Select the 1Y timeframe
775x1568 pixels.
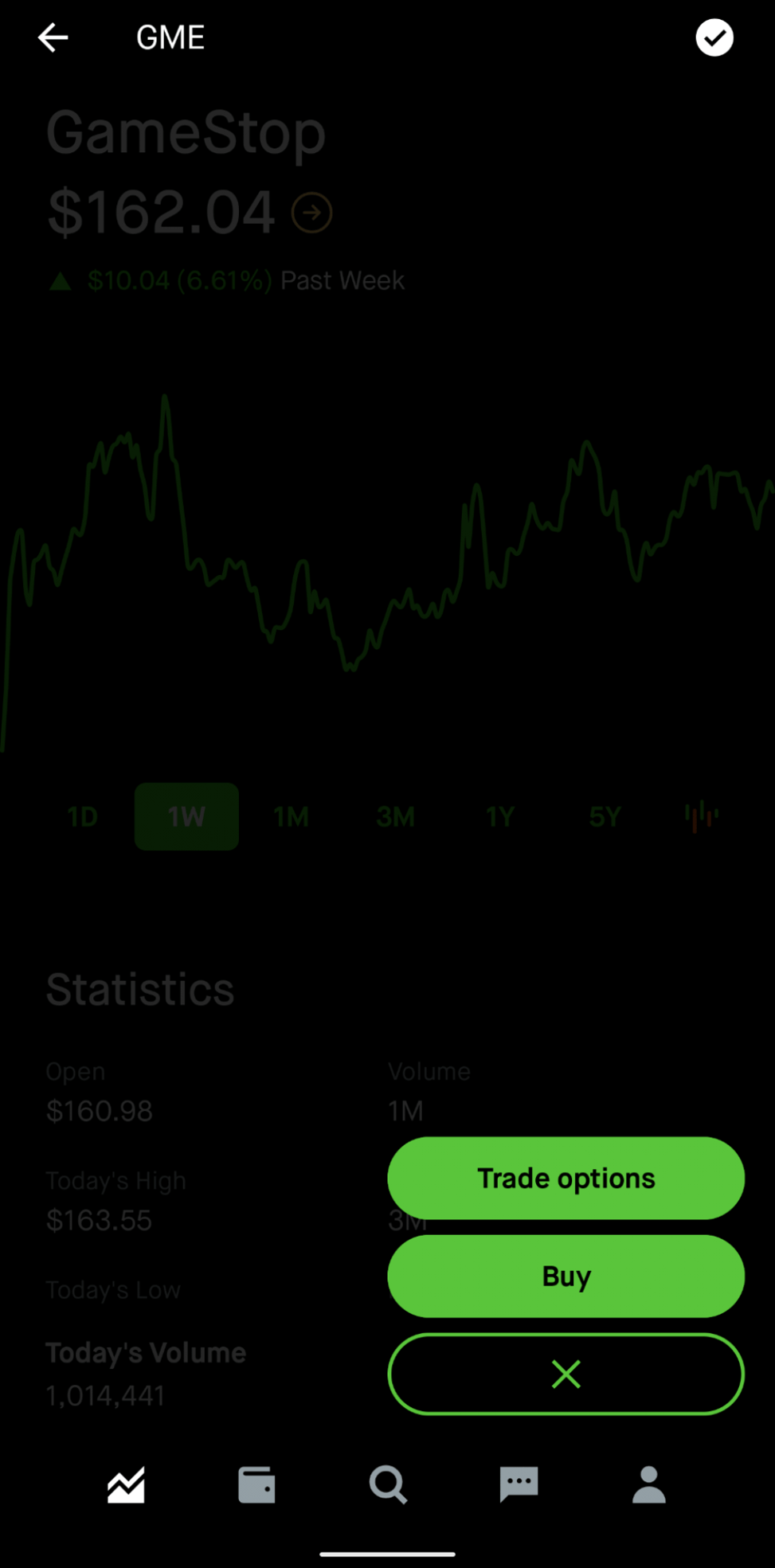pos(499,815)
